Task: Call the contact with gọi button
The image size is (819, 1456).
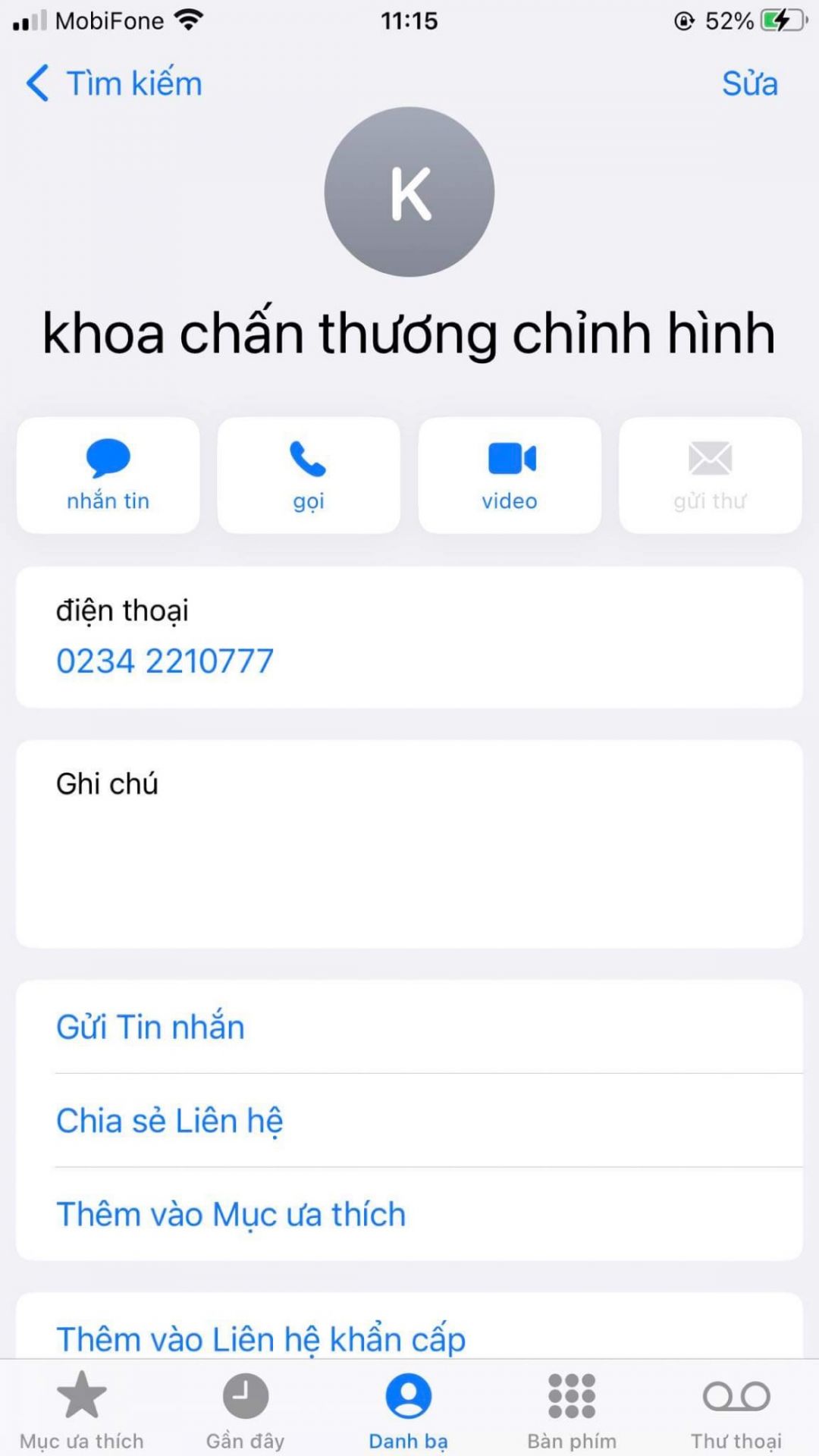Action: pos(309,475)
